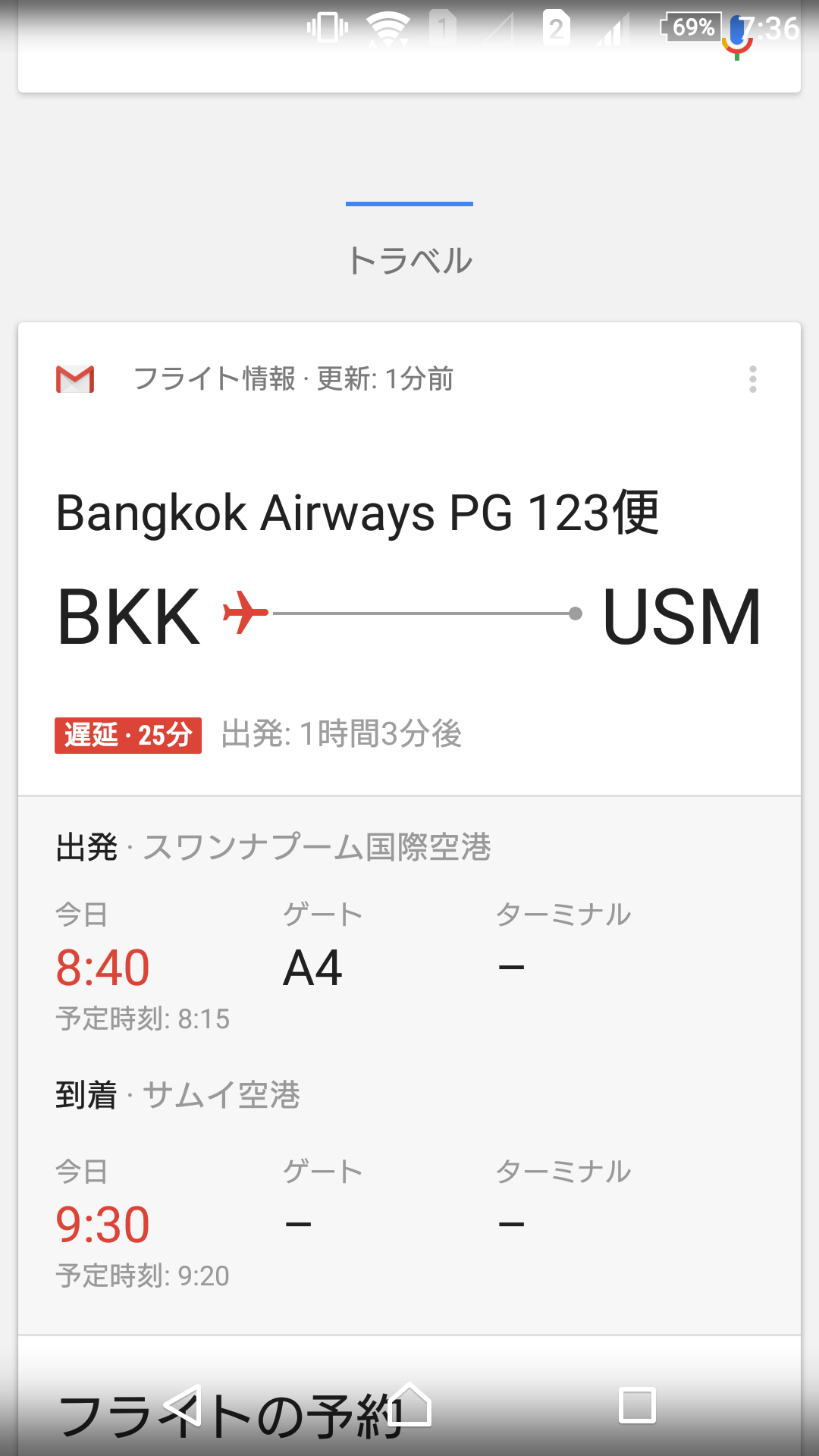Screen dimensions: 819x1456
Task: Show recent apps
Action: tap(637, 1406)
